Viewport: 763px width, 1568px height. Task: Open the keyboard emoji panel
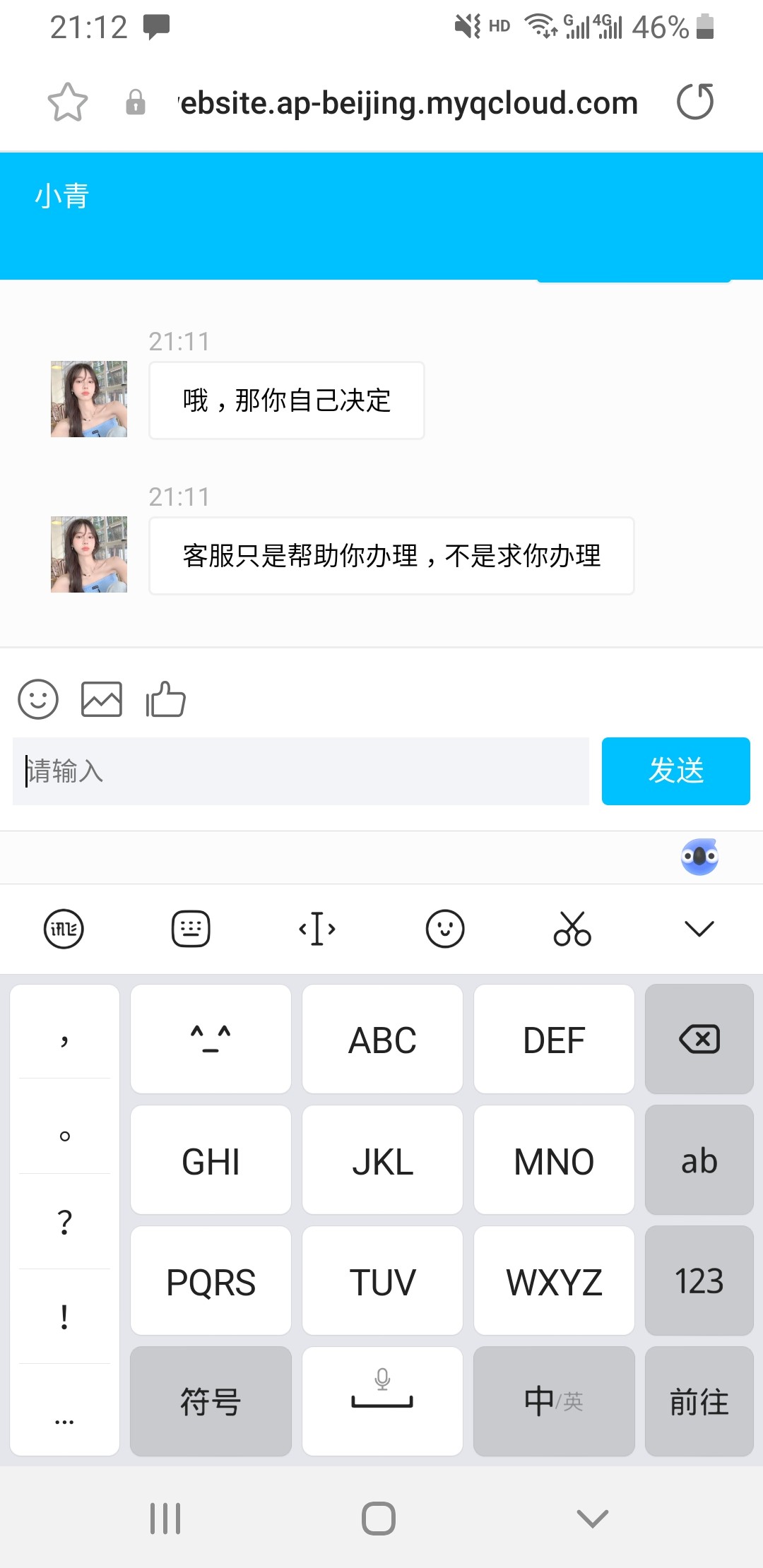coord(445,929)
